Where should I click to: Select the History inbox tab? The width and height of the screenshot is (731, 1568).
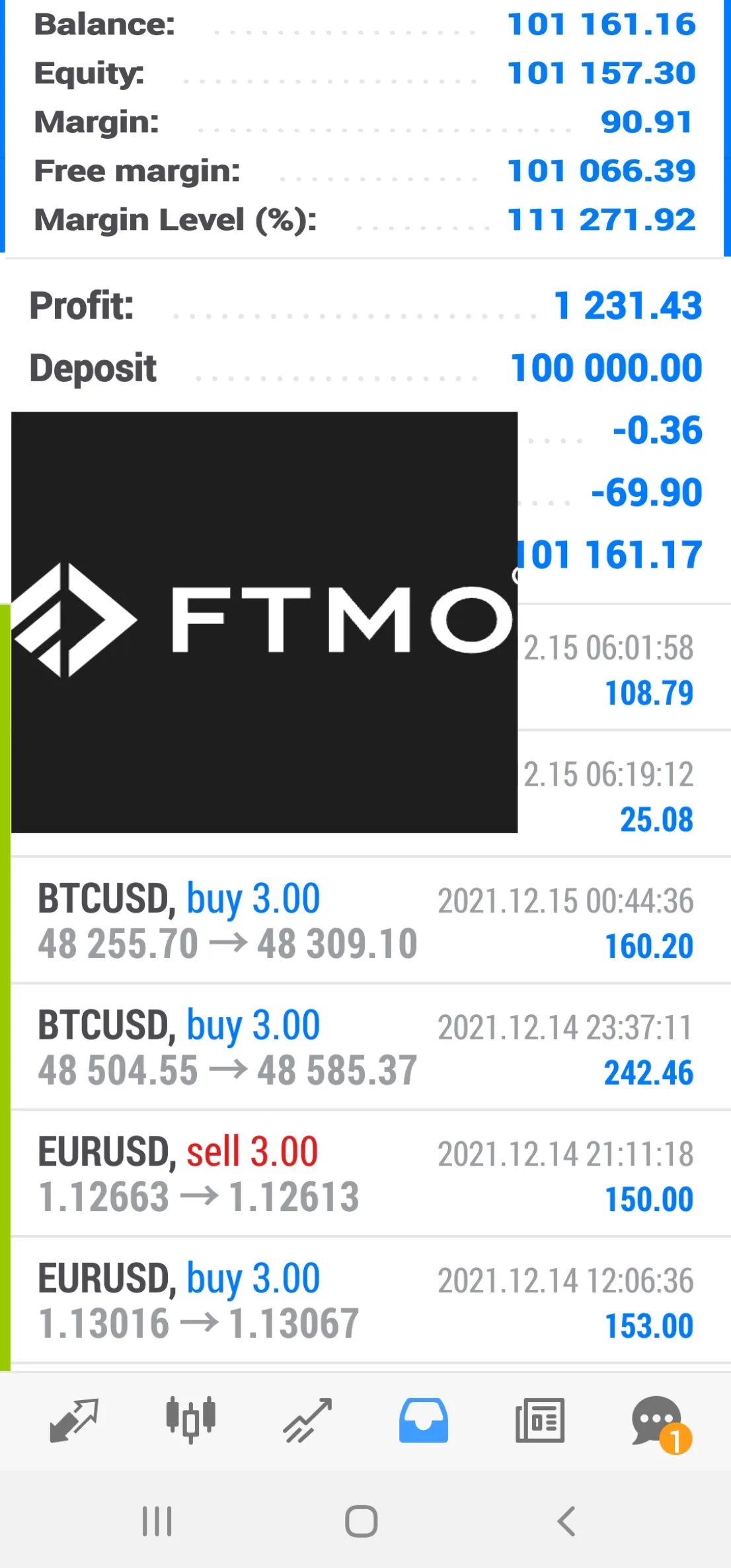424,1421
